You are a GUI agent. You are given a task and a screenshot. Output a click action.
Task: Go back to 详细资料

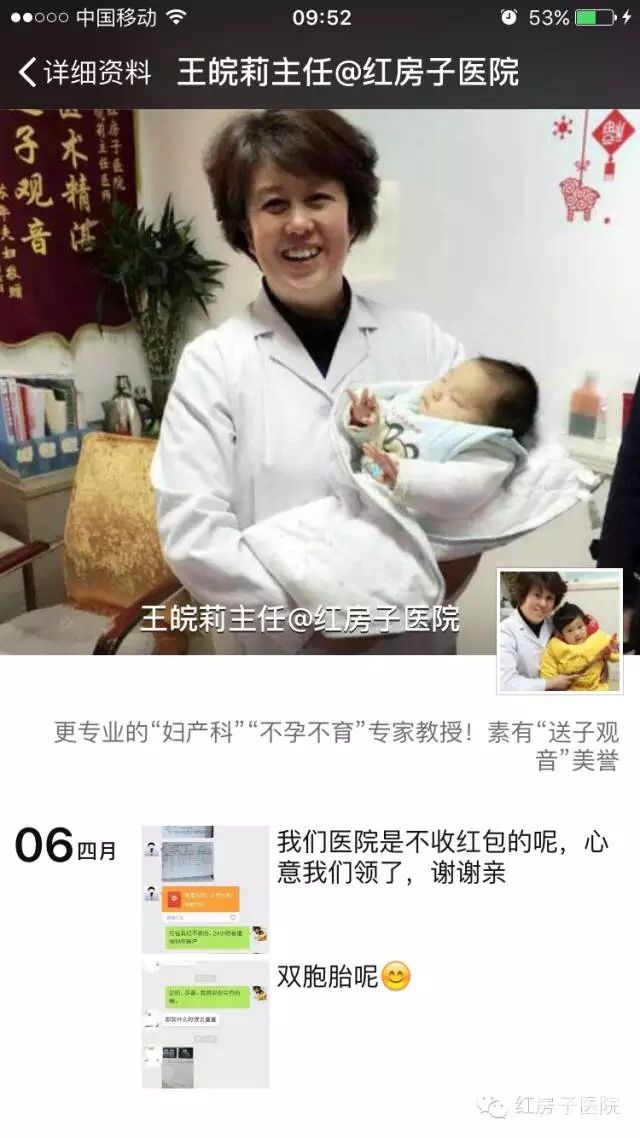85,72
